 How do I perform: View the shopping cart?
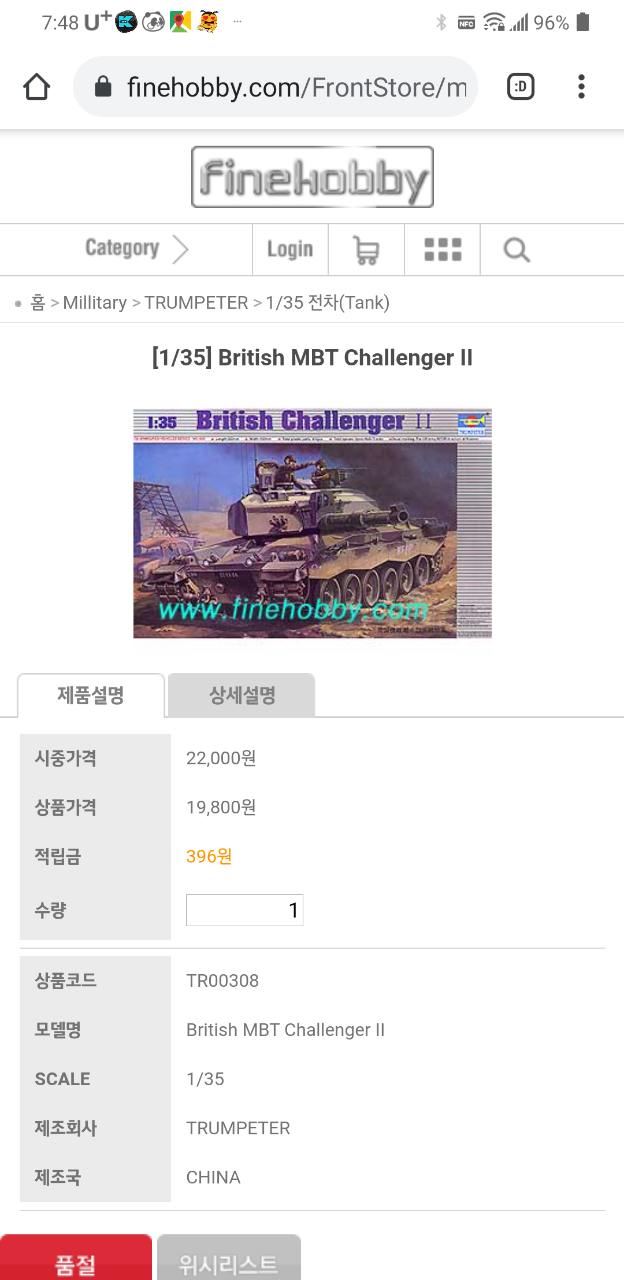click(x=366, y=249)
